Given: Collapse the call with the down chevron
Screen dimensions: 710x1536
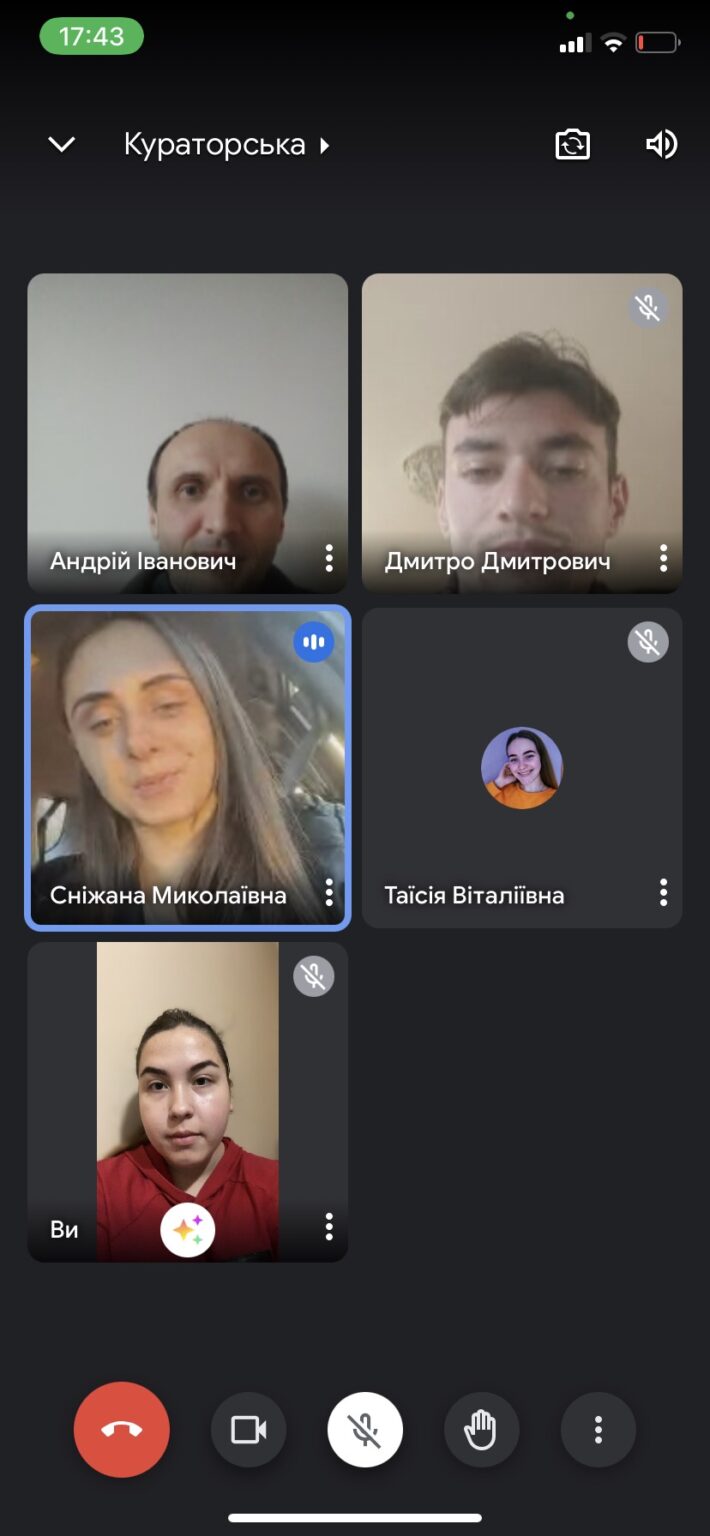Looking at the screenshot, I should 62,145.
